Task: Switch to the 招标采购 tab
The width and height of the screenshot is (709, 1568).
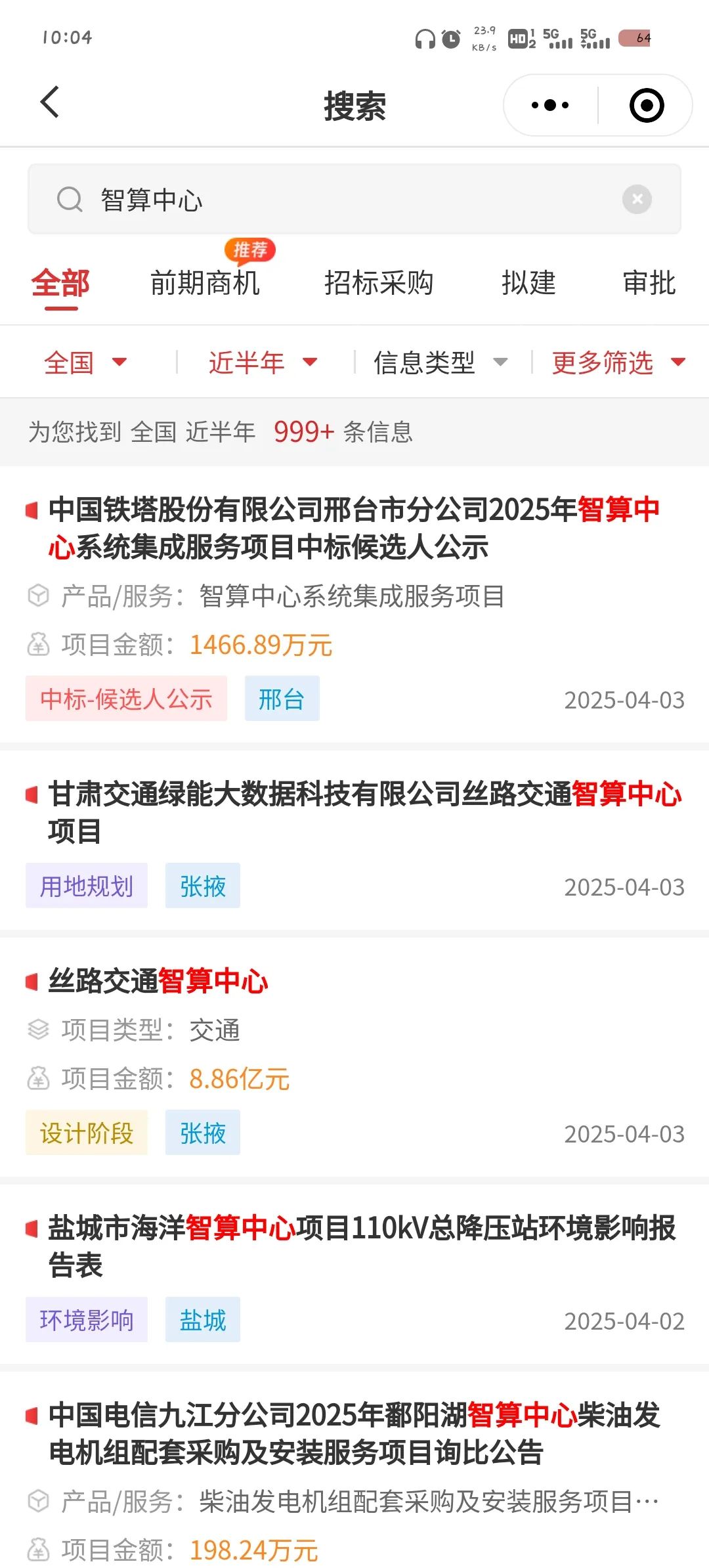Action: (x=378, y=283)
